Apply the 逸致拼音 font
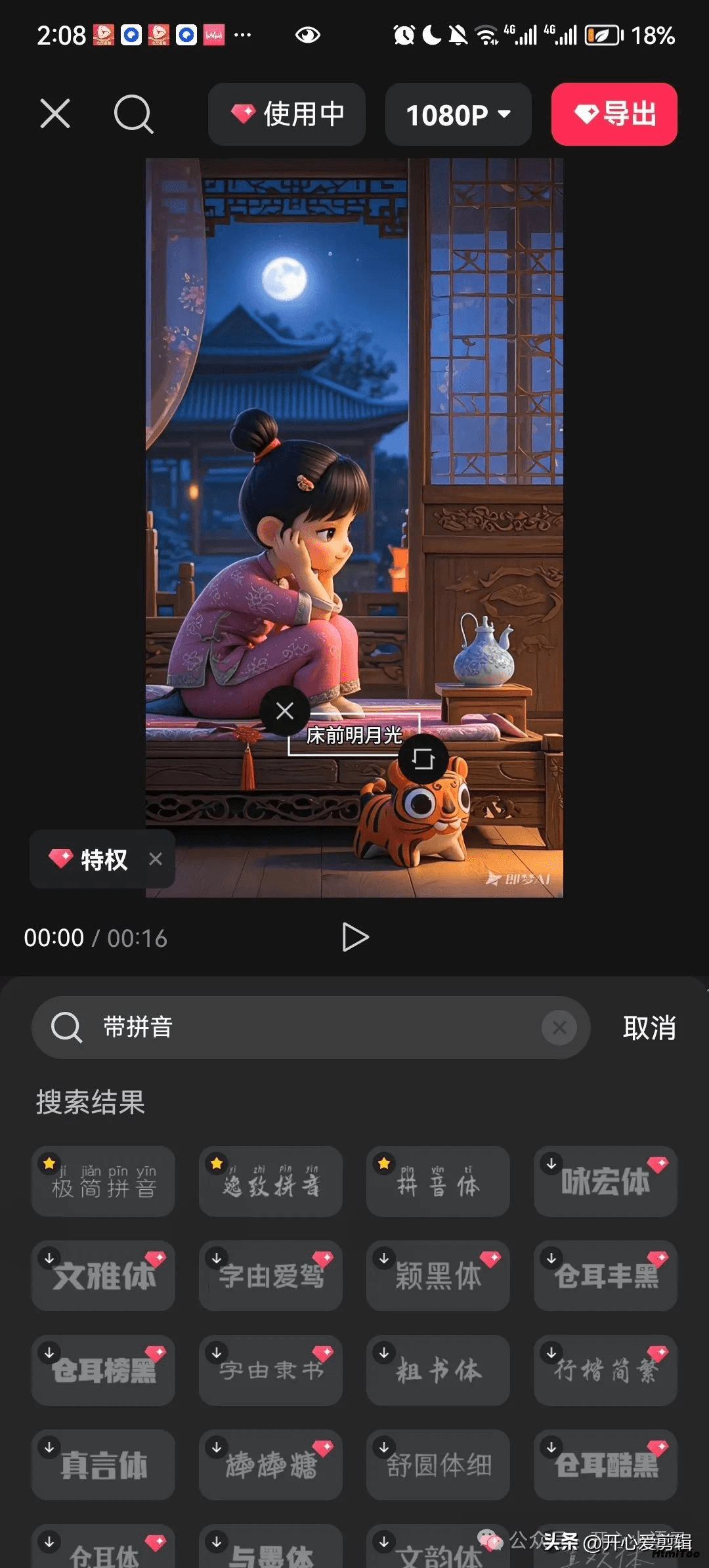 coord(270,1181)
